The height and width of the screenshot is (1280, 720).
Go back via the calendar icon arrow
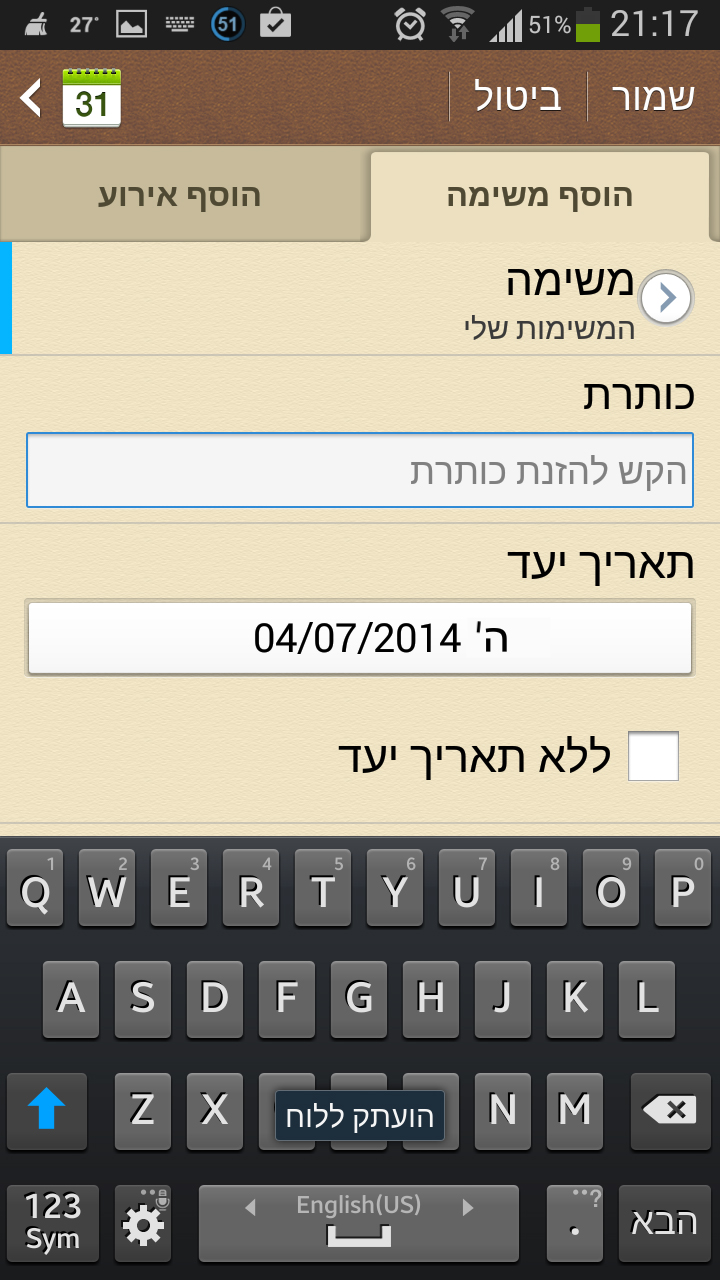click(x=70, y=98)
